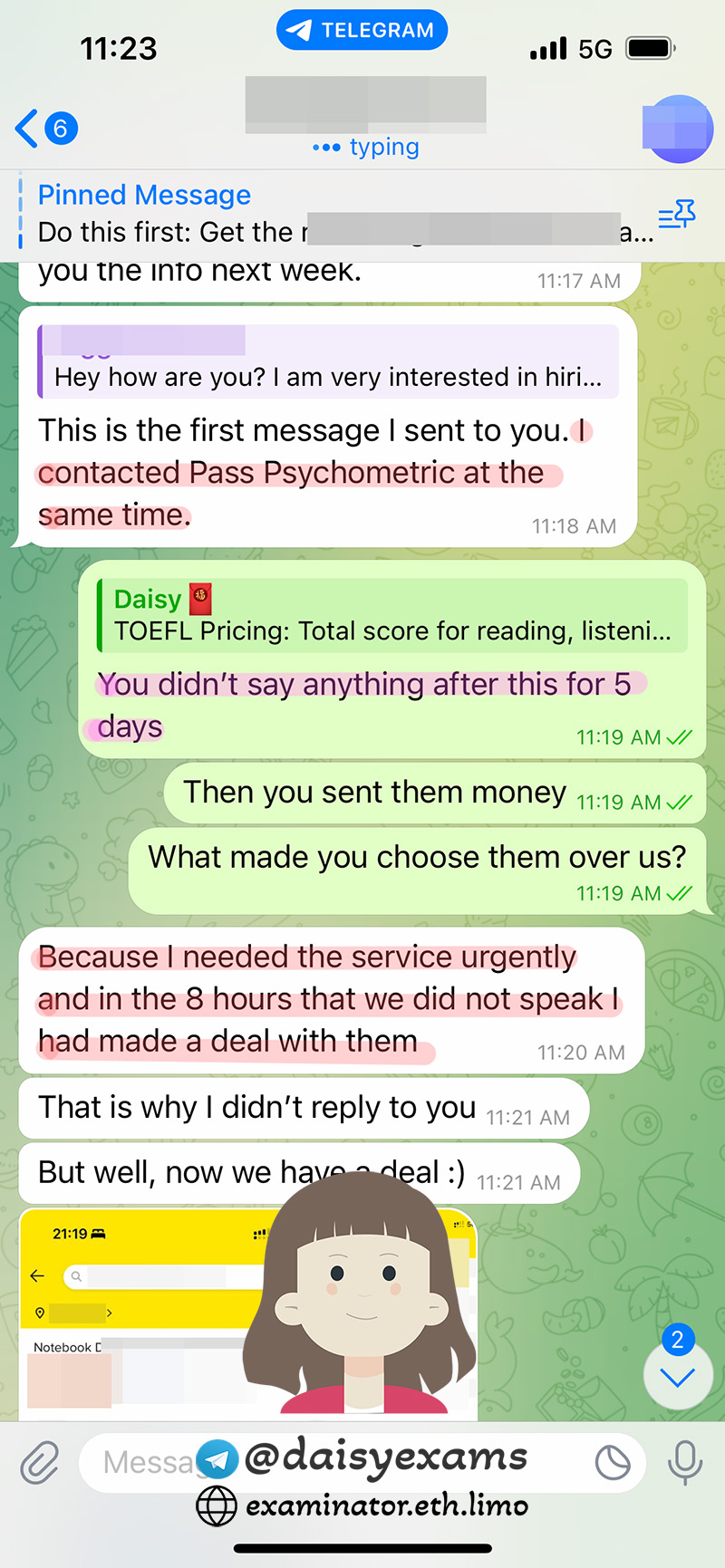The image size is (725, 1568).
Task: Open the contact's profile picture
Action: click(x=677, y=129)
